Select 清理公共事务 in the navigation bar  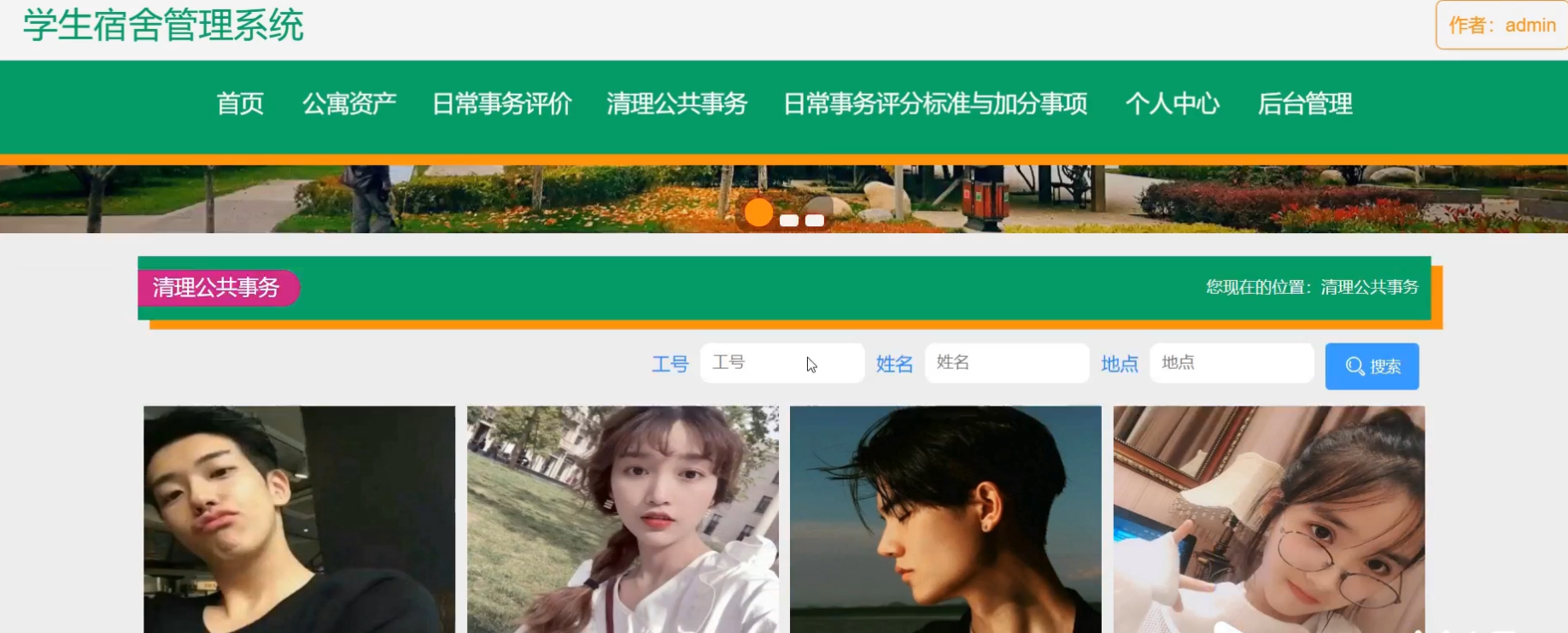coord(676,104)
